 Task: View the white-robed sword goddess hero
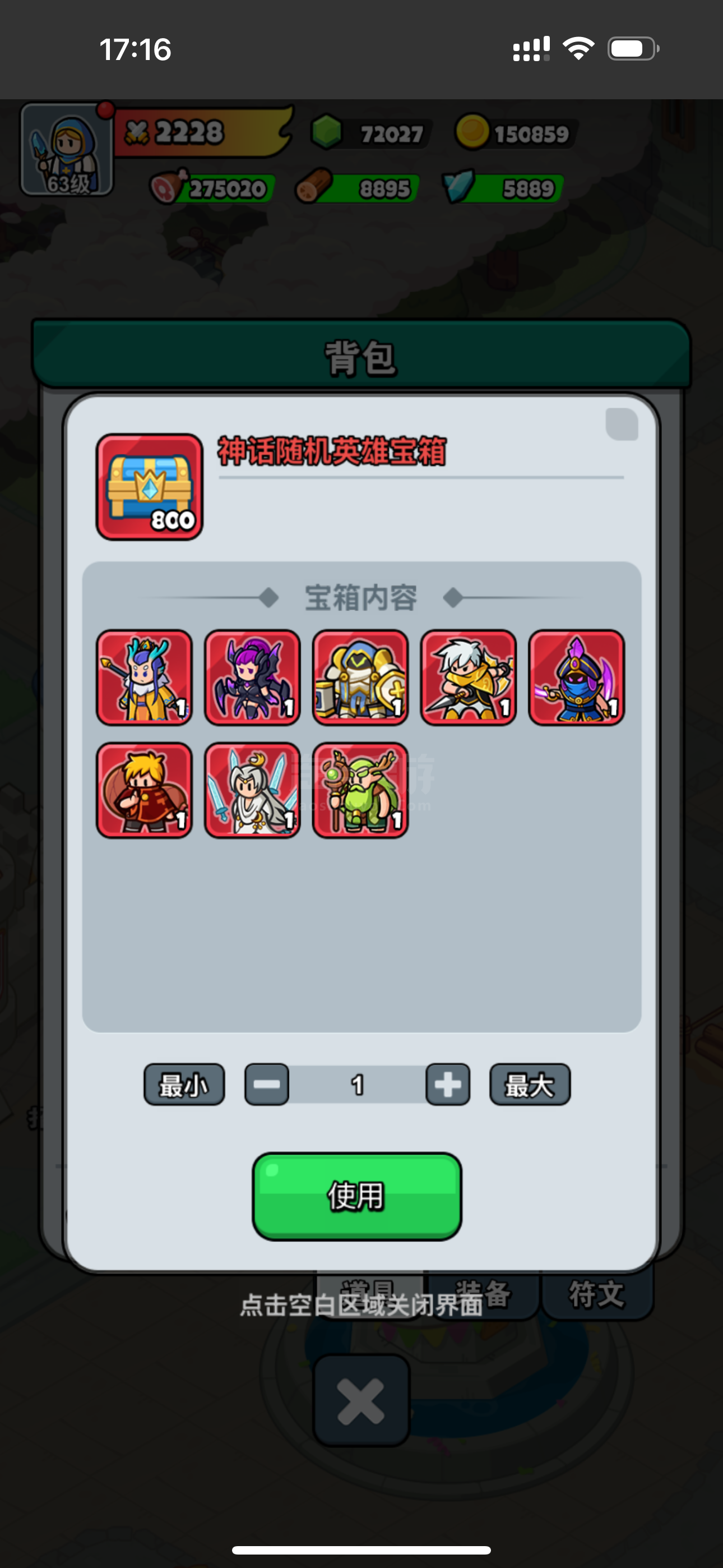point(253,790)
